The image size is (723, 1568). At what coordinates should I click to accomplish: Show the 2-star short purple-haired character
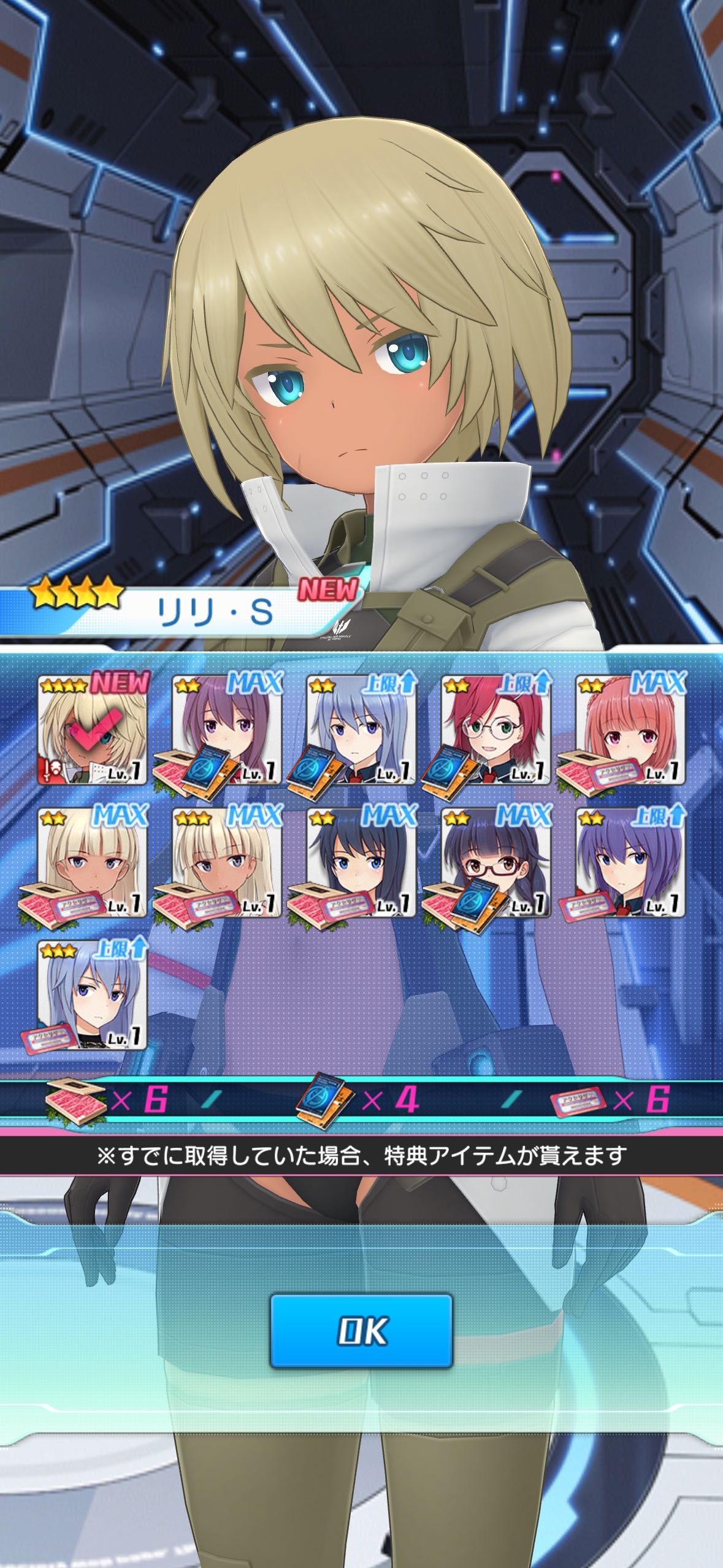(630, 862)
